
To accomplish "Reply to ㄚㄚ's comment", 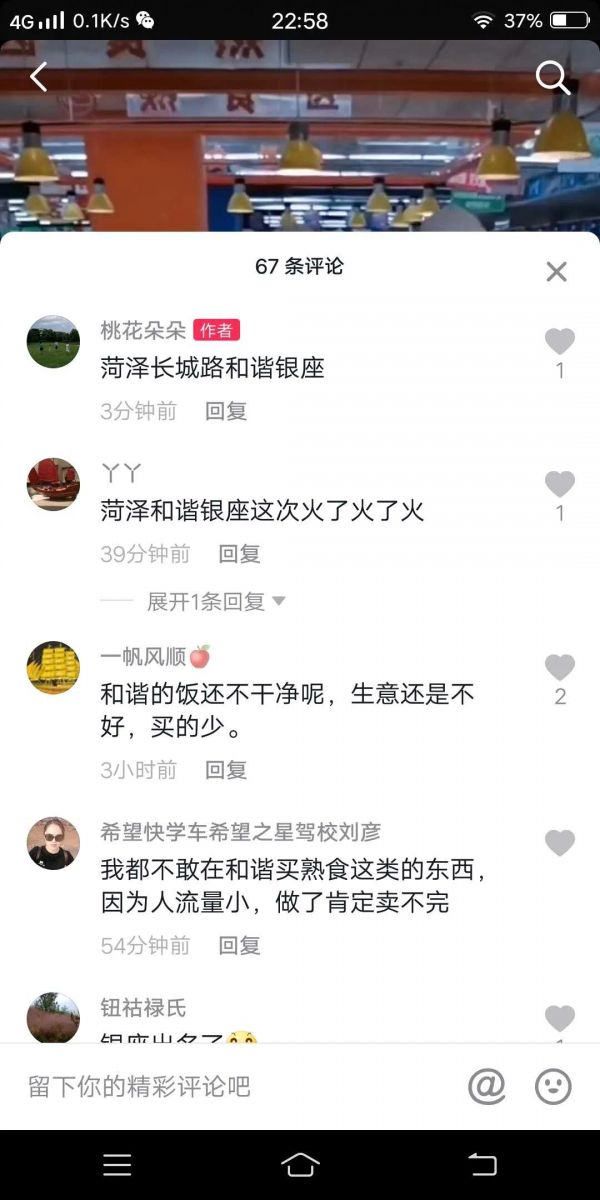I will tap(239, 554).
